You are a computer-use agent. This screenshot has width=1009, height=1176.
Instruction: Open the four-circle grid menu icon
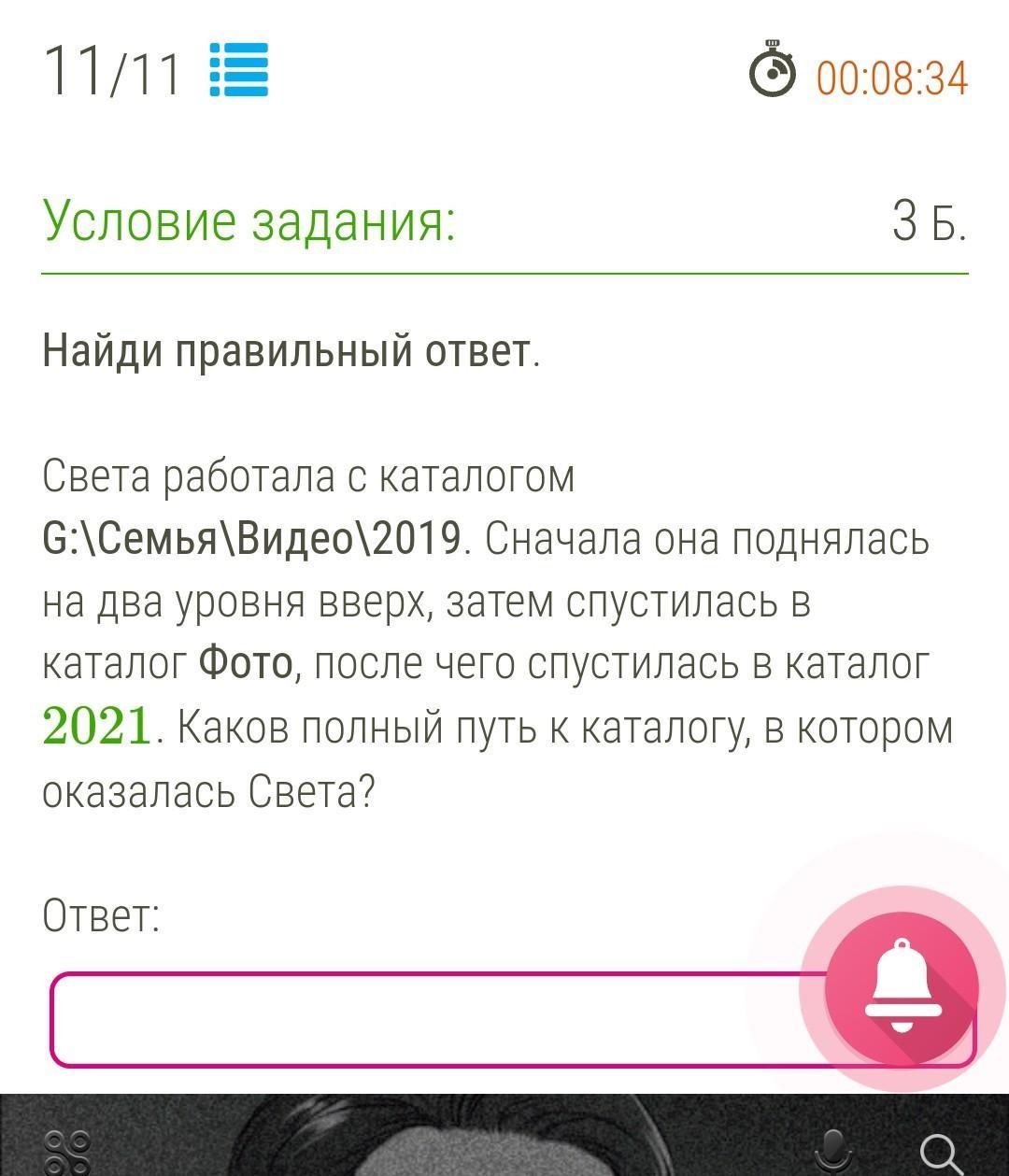pos(68,1153)
